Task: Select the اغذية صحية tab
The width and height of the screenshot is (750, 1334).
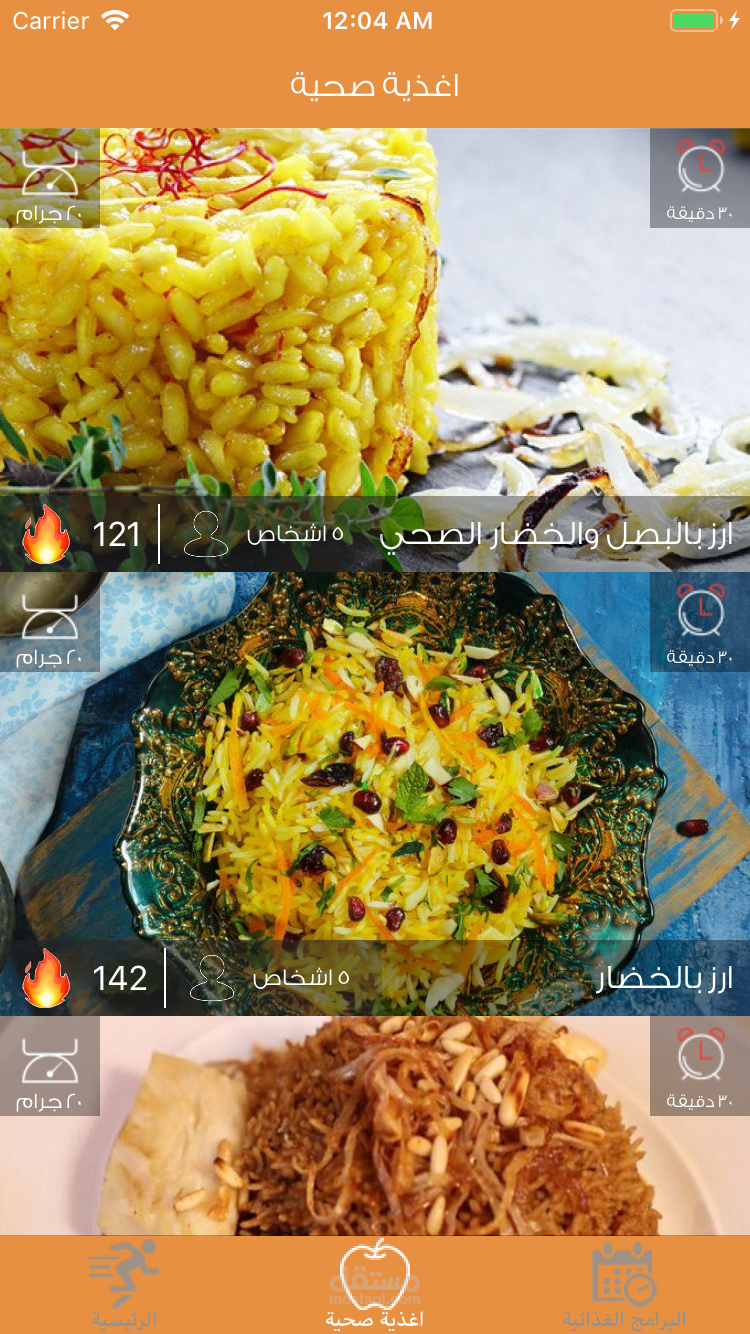Action: click(x=375, y=1284)
